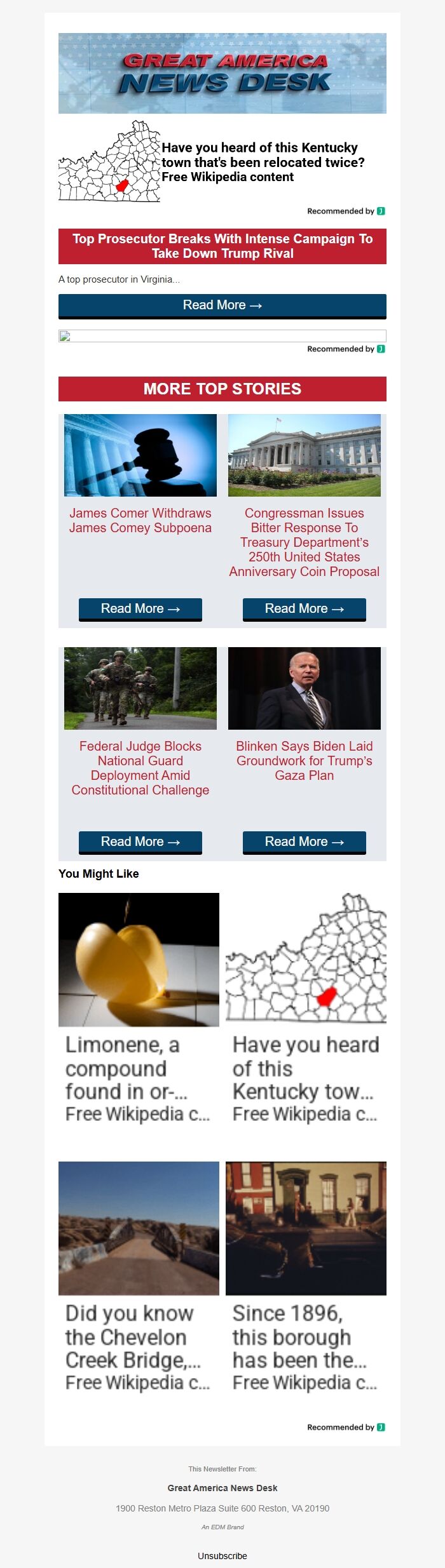
Task: View the Treasury building story image
Action: click(305, 455)
